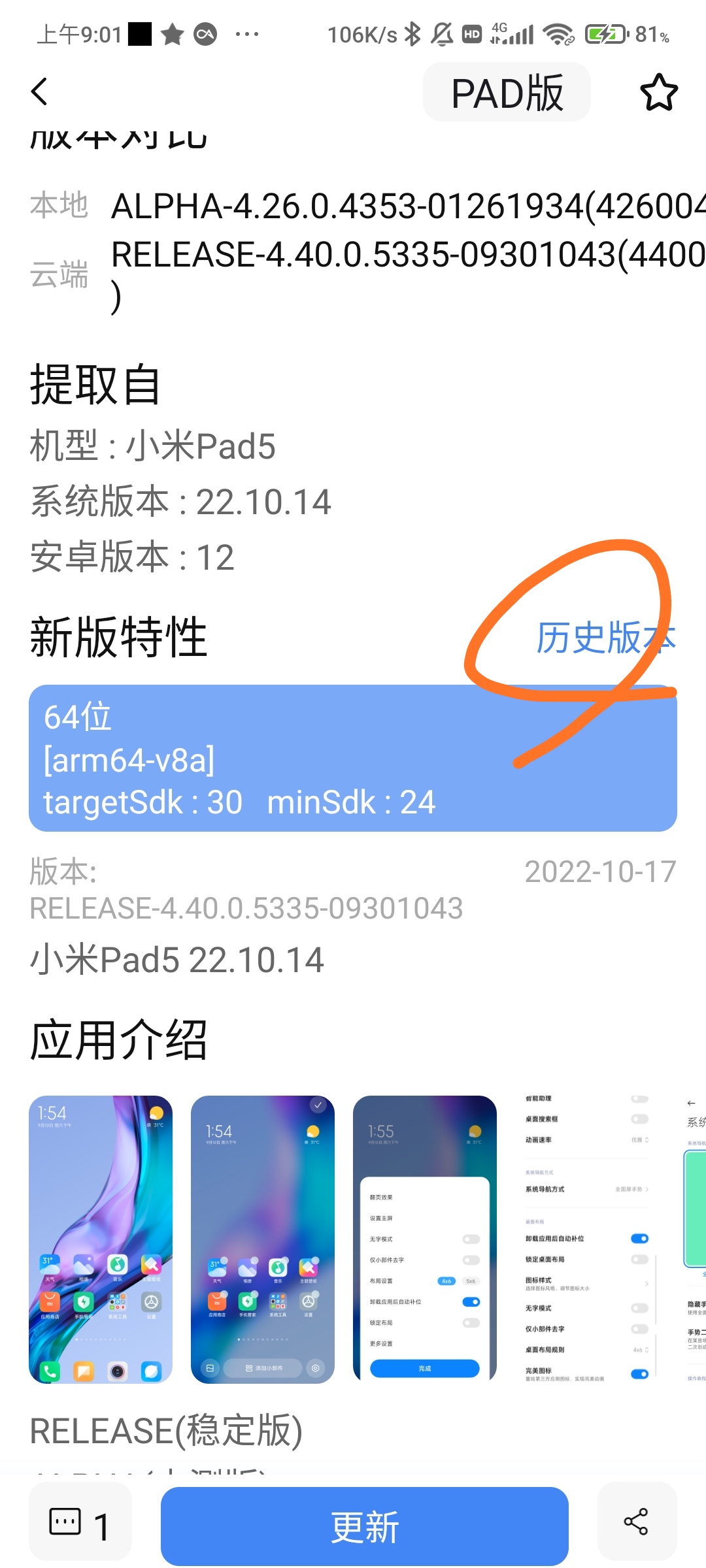Image resolution: width=706 pixels, height=1568 pixels.
Task: Tap the blue 更新 update button
Action: click(x=364, y=1526)
